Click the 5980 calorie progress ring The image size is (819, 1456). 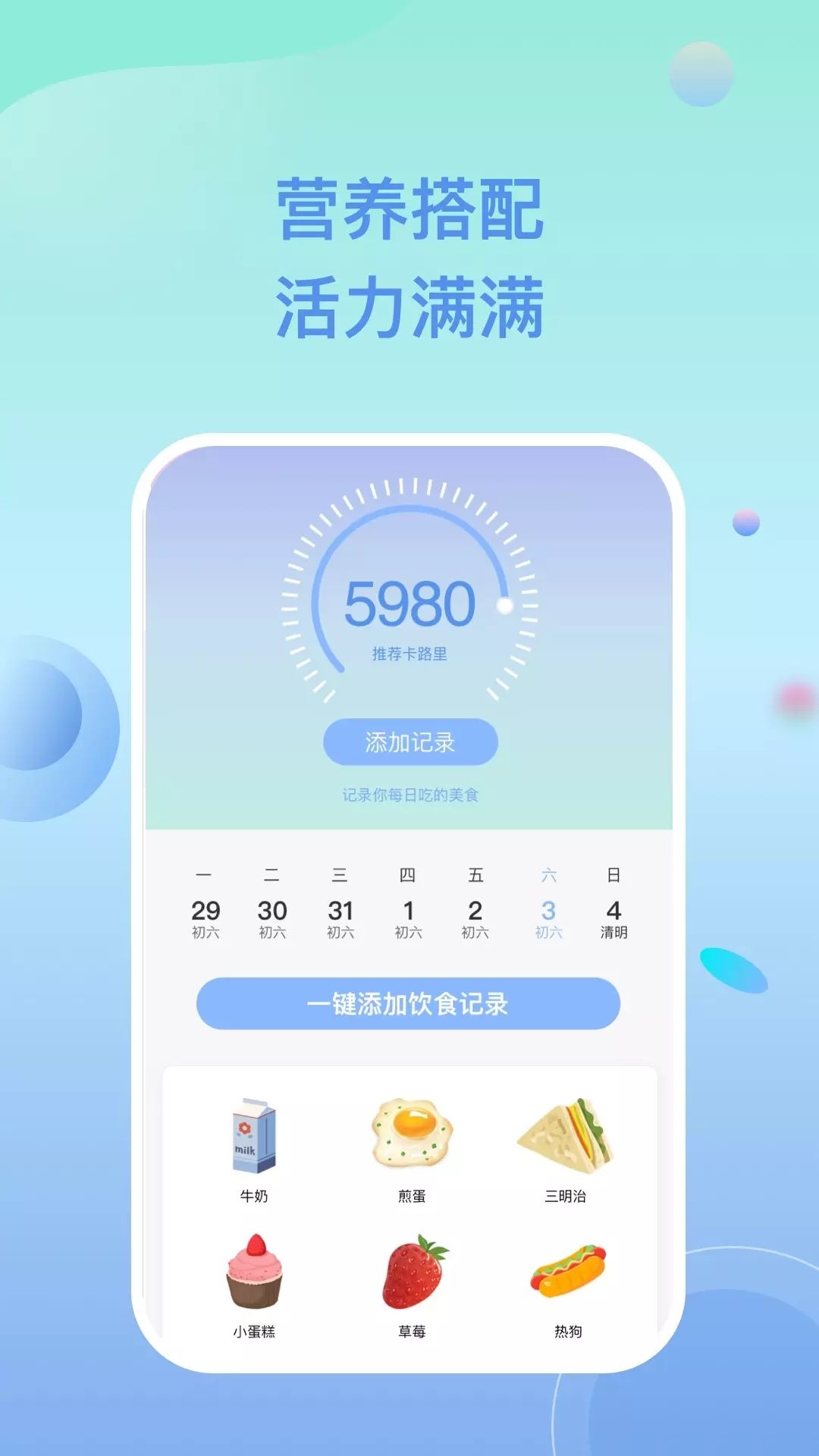[x=409, y=603]
